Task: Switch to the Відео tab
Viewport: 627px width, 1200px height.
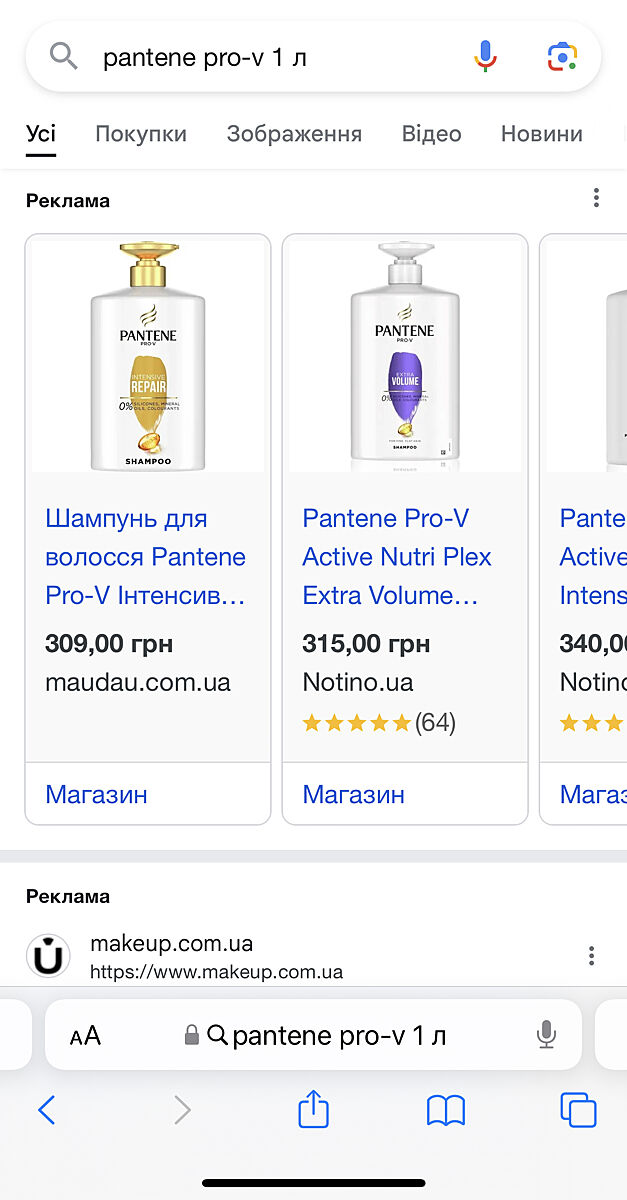Action: pyautogui.click(x=431, y=134)
